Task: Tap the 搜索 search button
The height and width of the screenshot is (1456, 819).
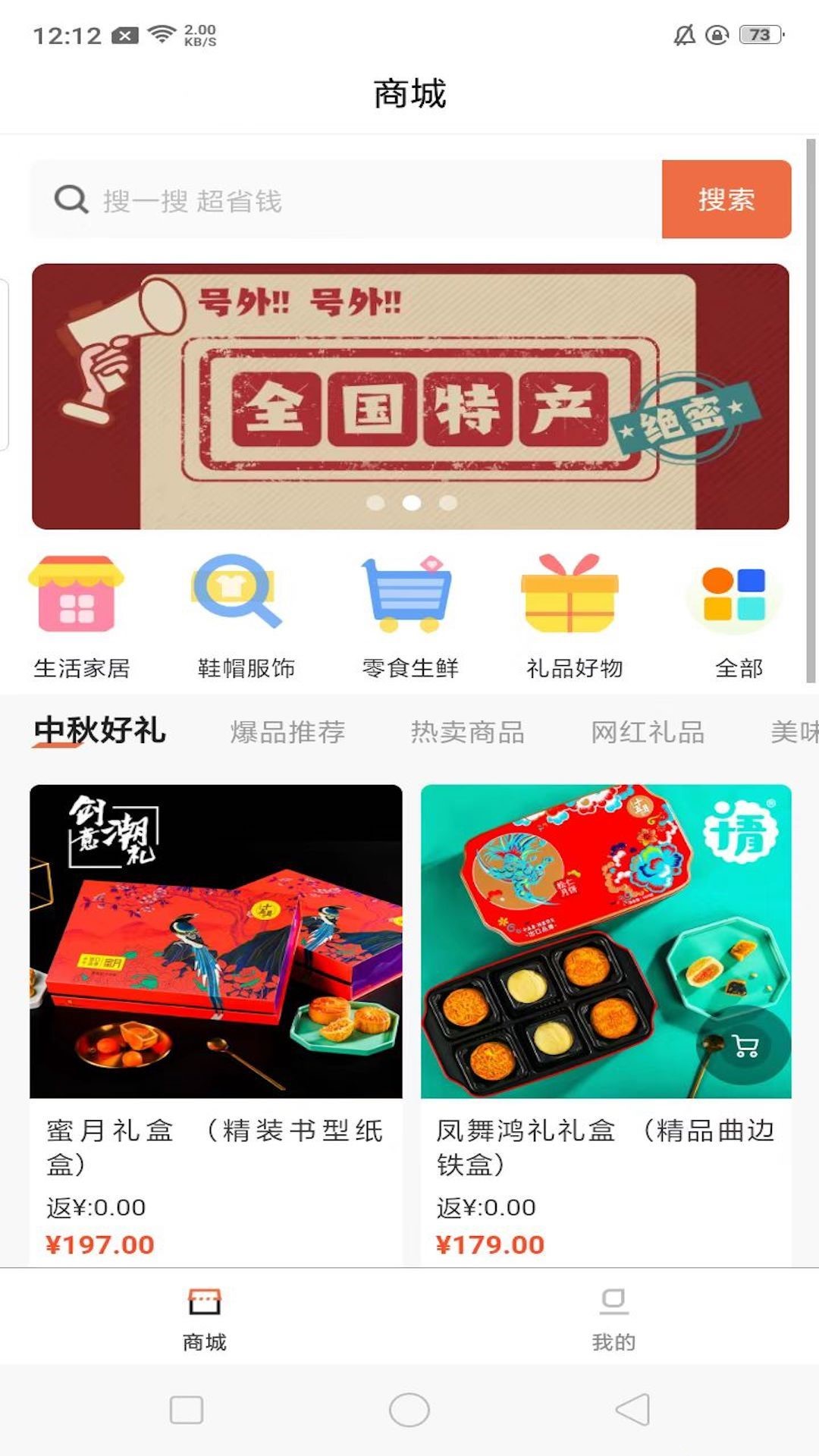Action: click(x=726, y=199)
